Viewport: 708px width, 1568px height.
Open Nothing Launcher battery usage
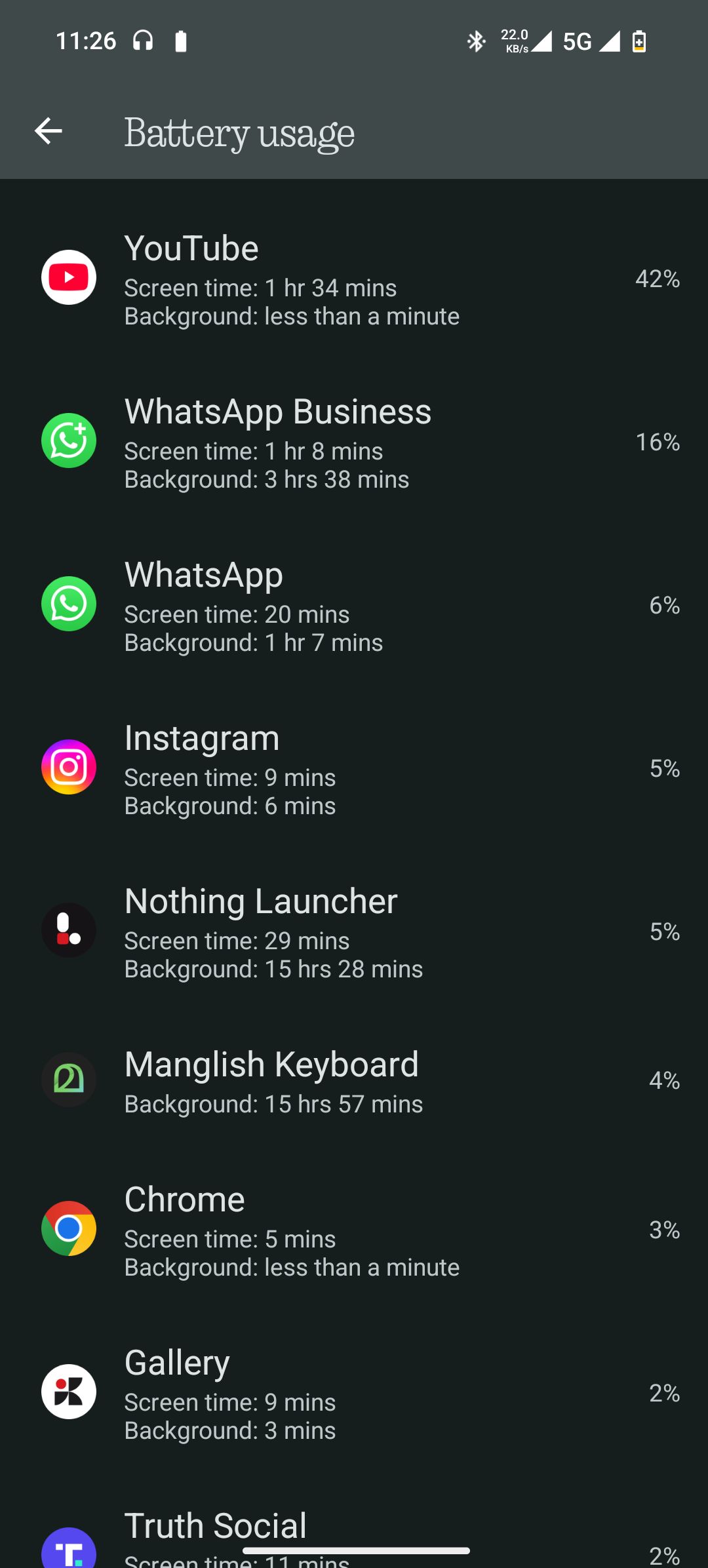[x=354, y=931]
